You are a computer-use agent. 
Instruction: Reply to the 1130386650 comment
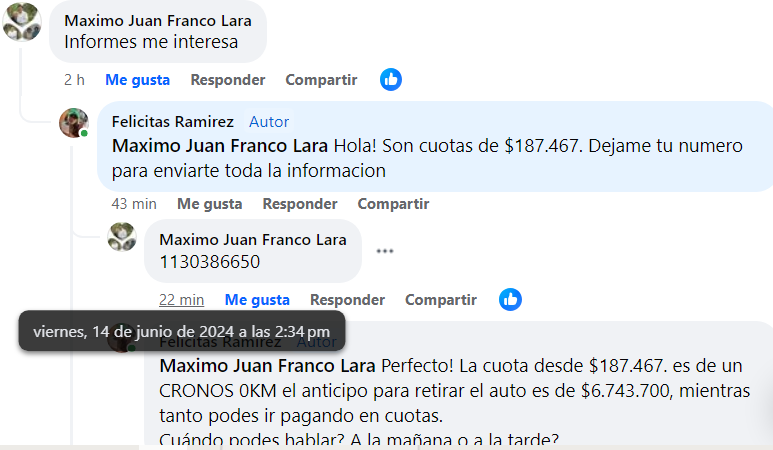click(347, 300)
